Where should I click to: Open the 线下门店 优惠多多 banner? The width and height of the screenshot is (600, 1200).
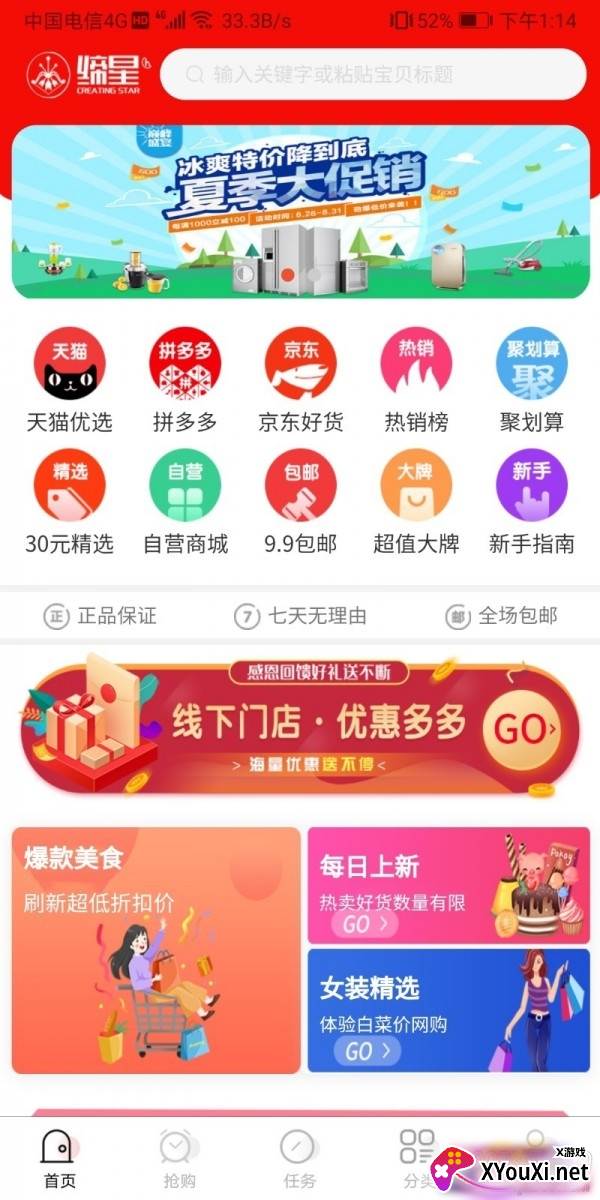point(300,726)
